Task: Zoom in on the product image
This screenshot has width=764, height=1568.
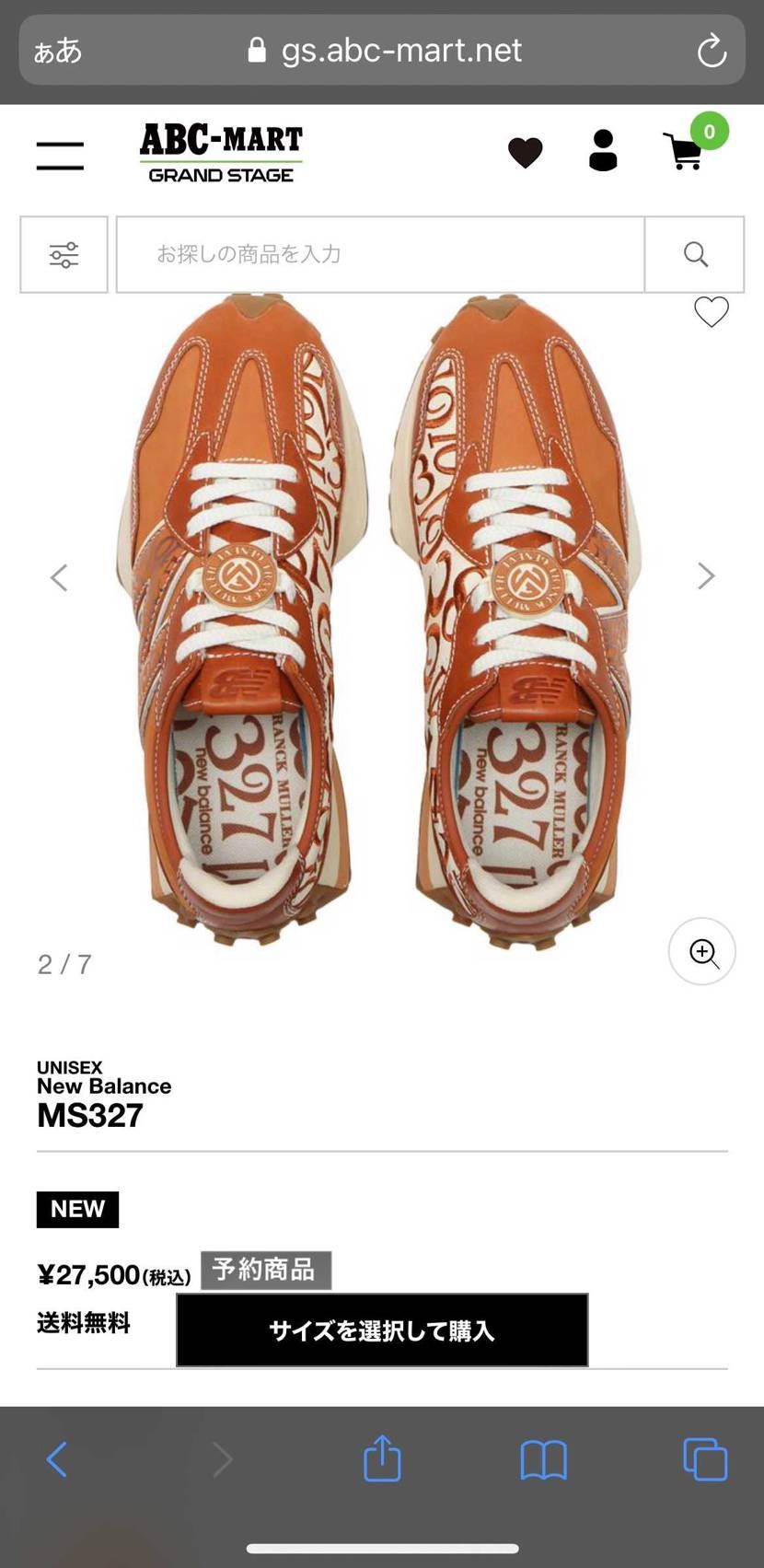Action: [x=702, y=952]
